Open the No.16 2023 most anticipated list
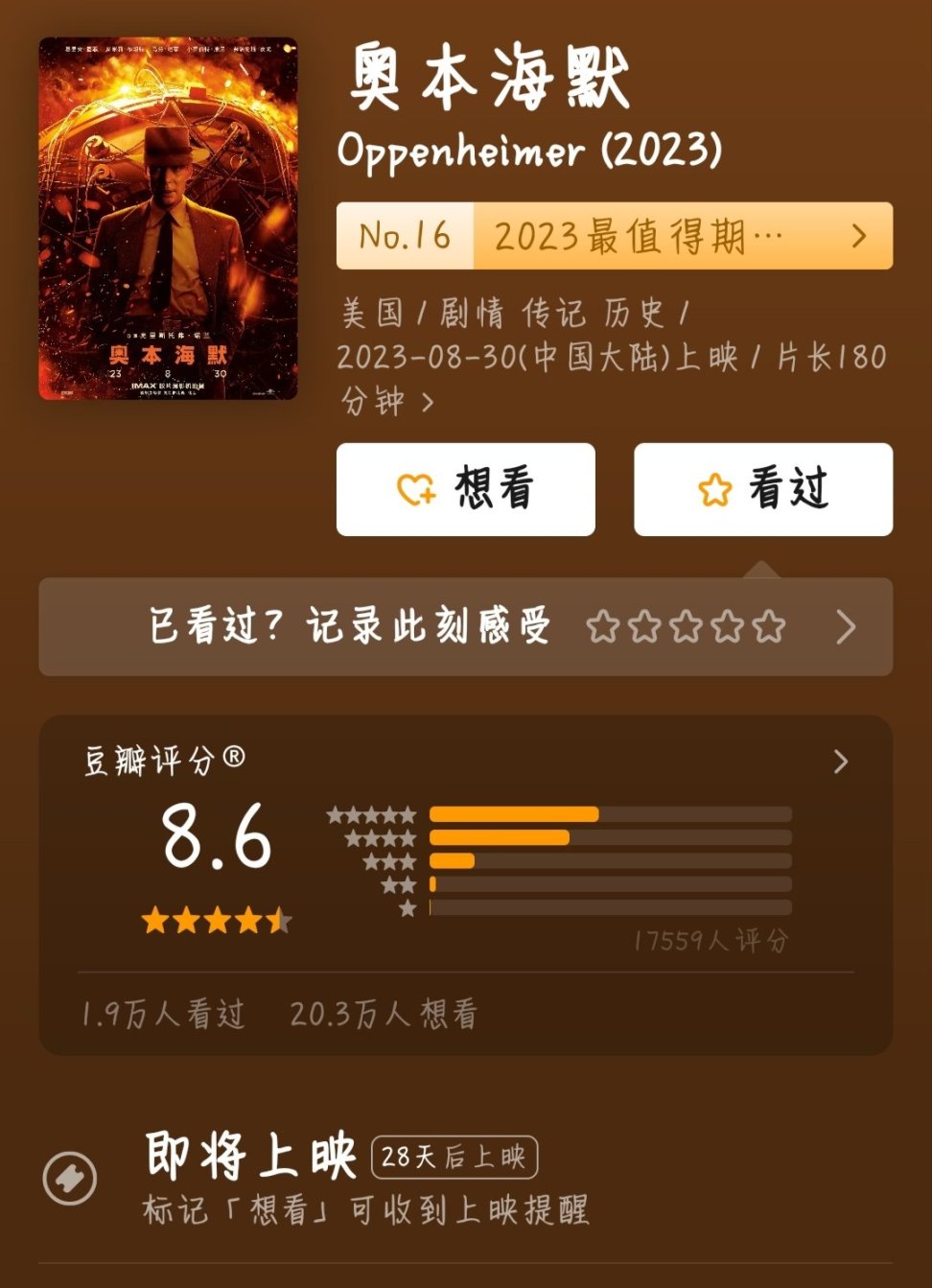This screenshot has width=932, height=1288. (x=614, y=236)
